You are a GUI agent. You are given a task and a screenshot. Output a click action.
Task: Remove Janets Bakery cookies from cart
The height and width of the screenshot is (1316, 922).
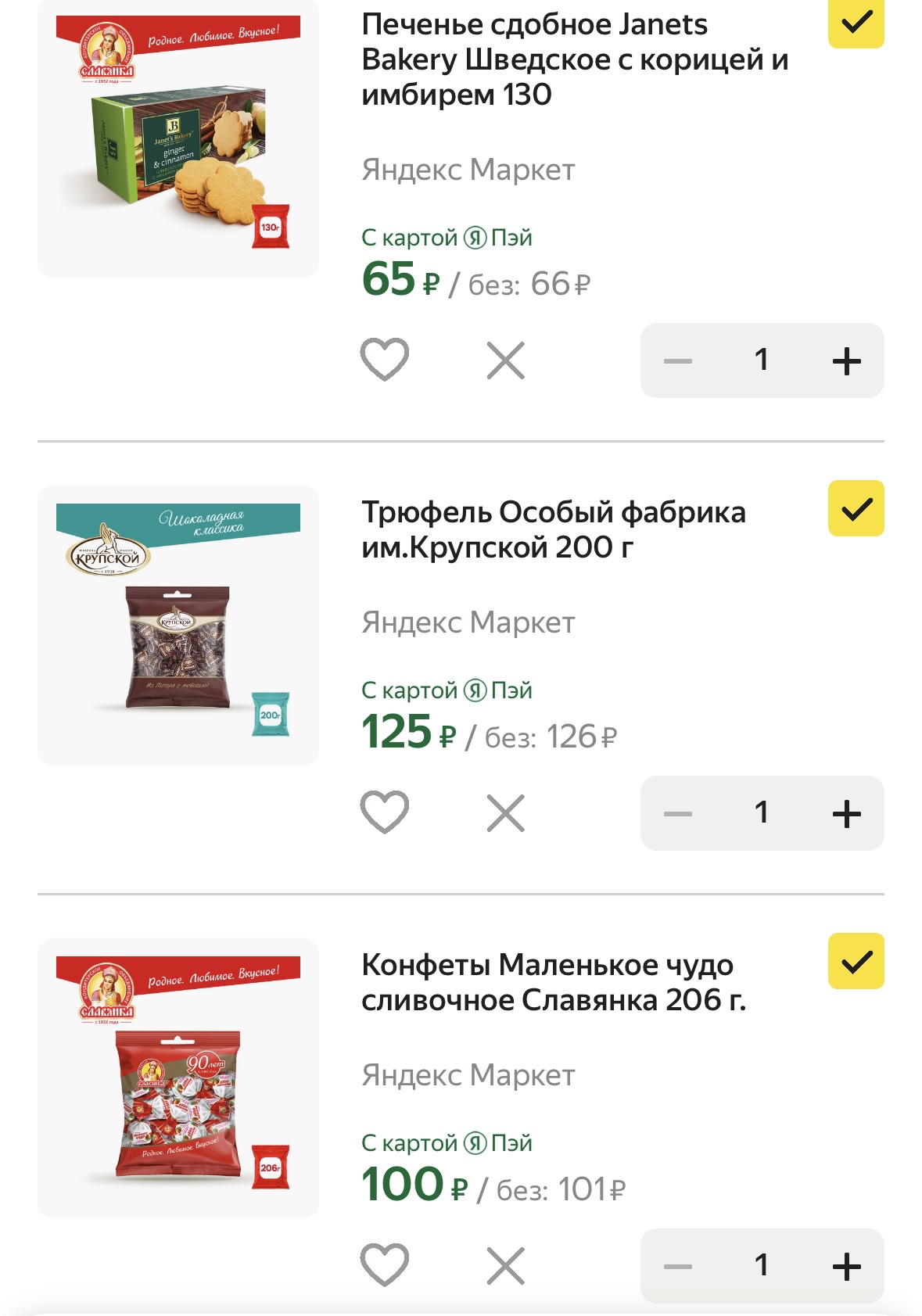tap(507, 360)
